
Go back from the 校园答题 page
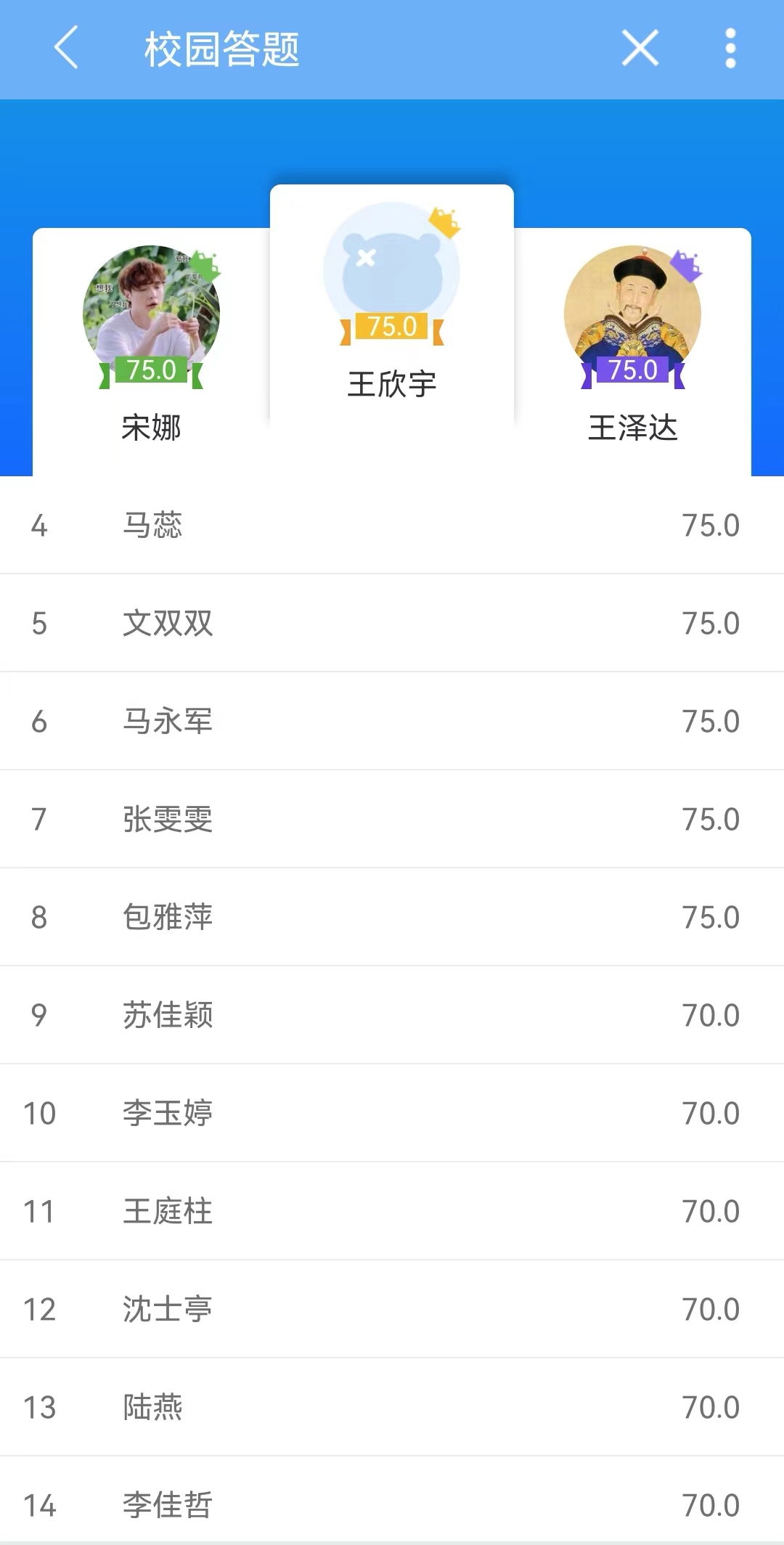coord(66,48)
